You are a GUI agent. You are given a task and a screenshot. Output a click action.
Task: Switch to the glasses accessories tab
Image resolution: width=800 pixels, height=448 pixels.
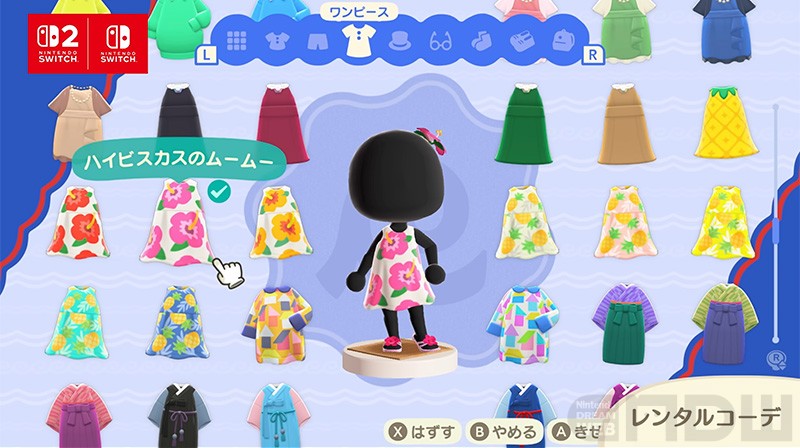point(441,42)
